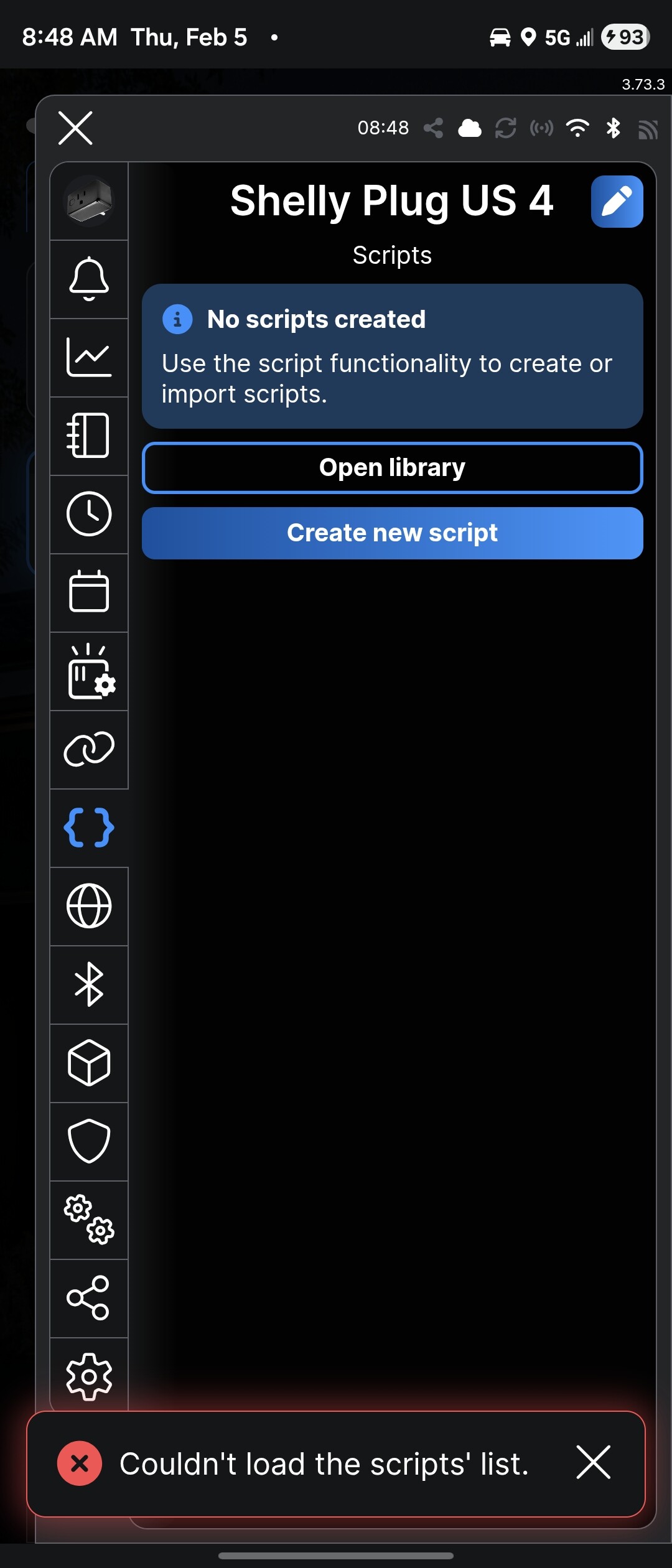The height and width of the screenshot is (1568, 672).
Task: Open the share device tab
Action: tap(89, 1298)
